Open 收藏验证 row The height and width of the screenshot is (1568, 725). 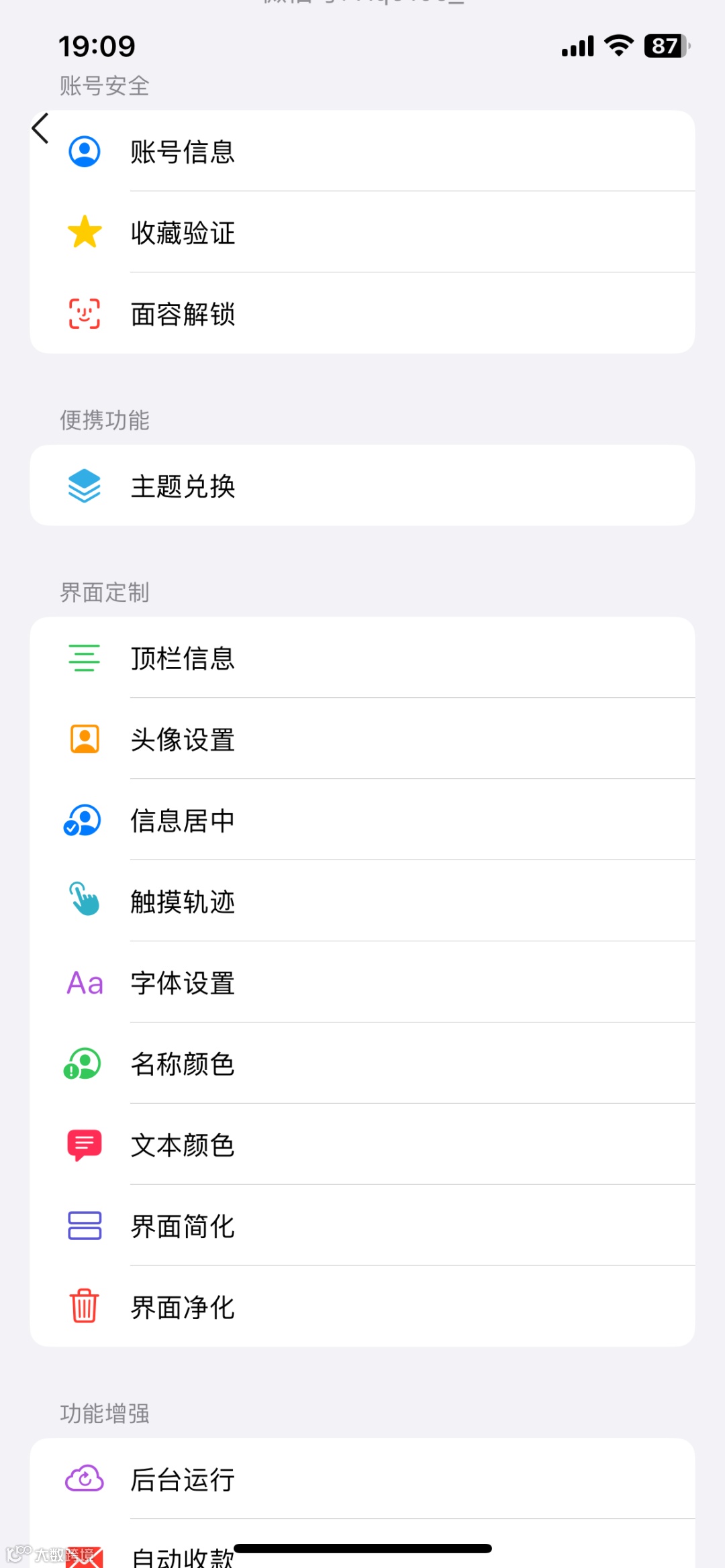click(x=362, y=233)
